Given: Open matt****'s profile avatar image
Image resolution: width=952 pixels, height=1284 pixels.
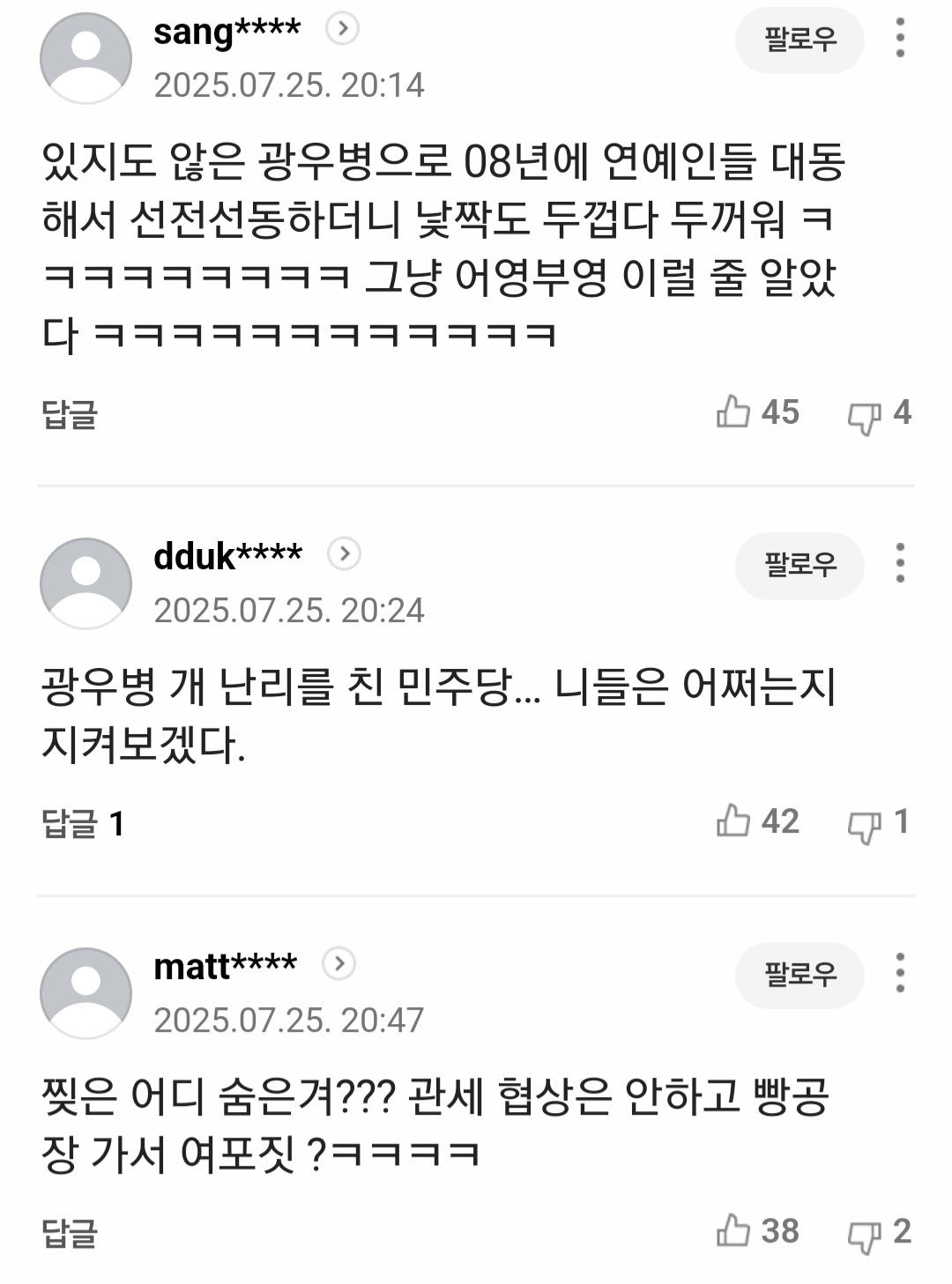Looking at the screenshot, I should pos(86,993).
